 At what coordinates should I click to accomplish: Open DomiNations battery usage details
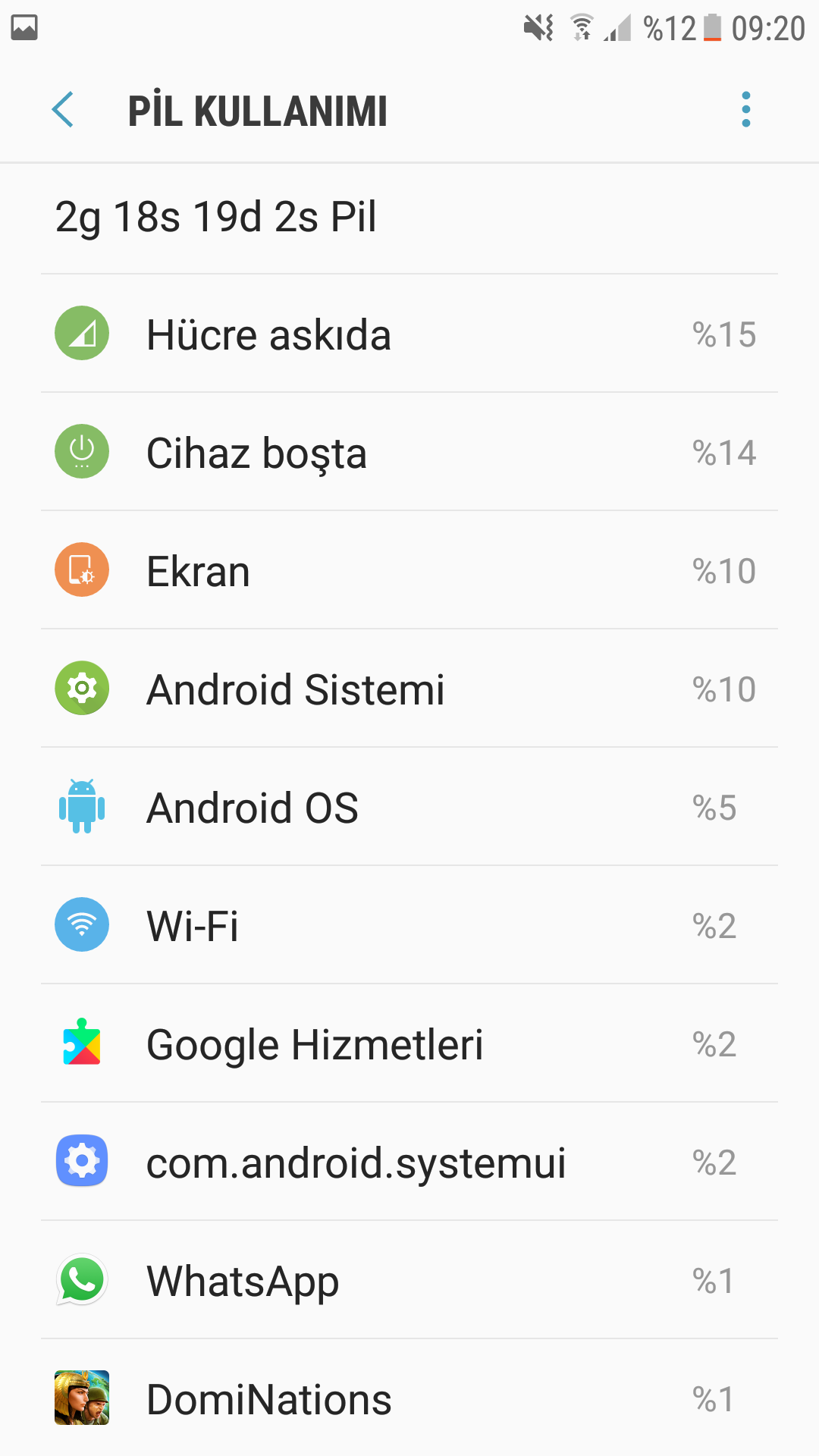tap(409, 1399)
